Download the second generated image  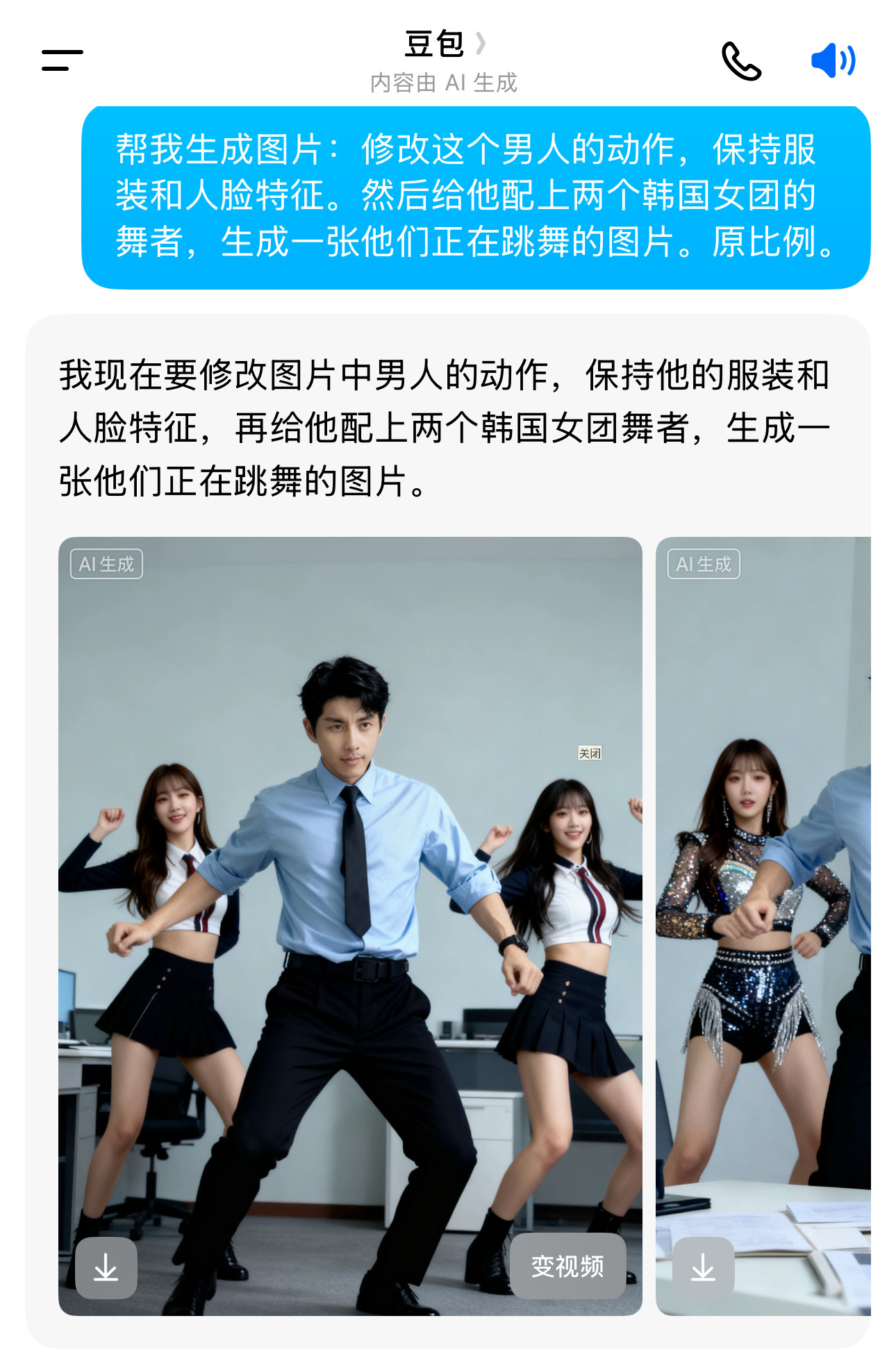703,1267
